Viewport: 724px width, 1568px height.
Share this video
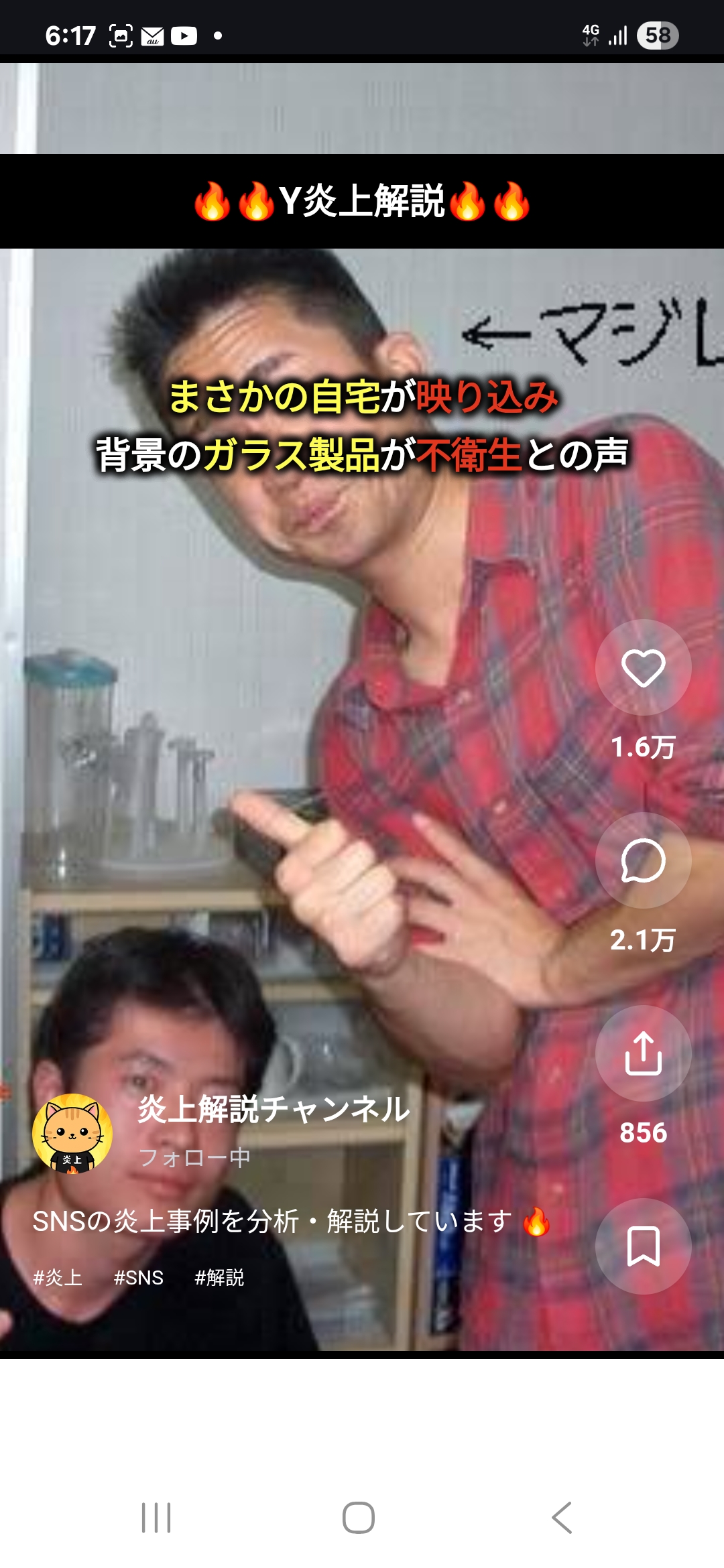tap(643, 1053)
